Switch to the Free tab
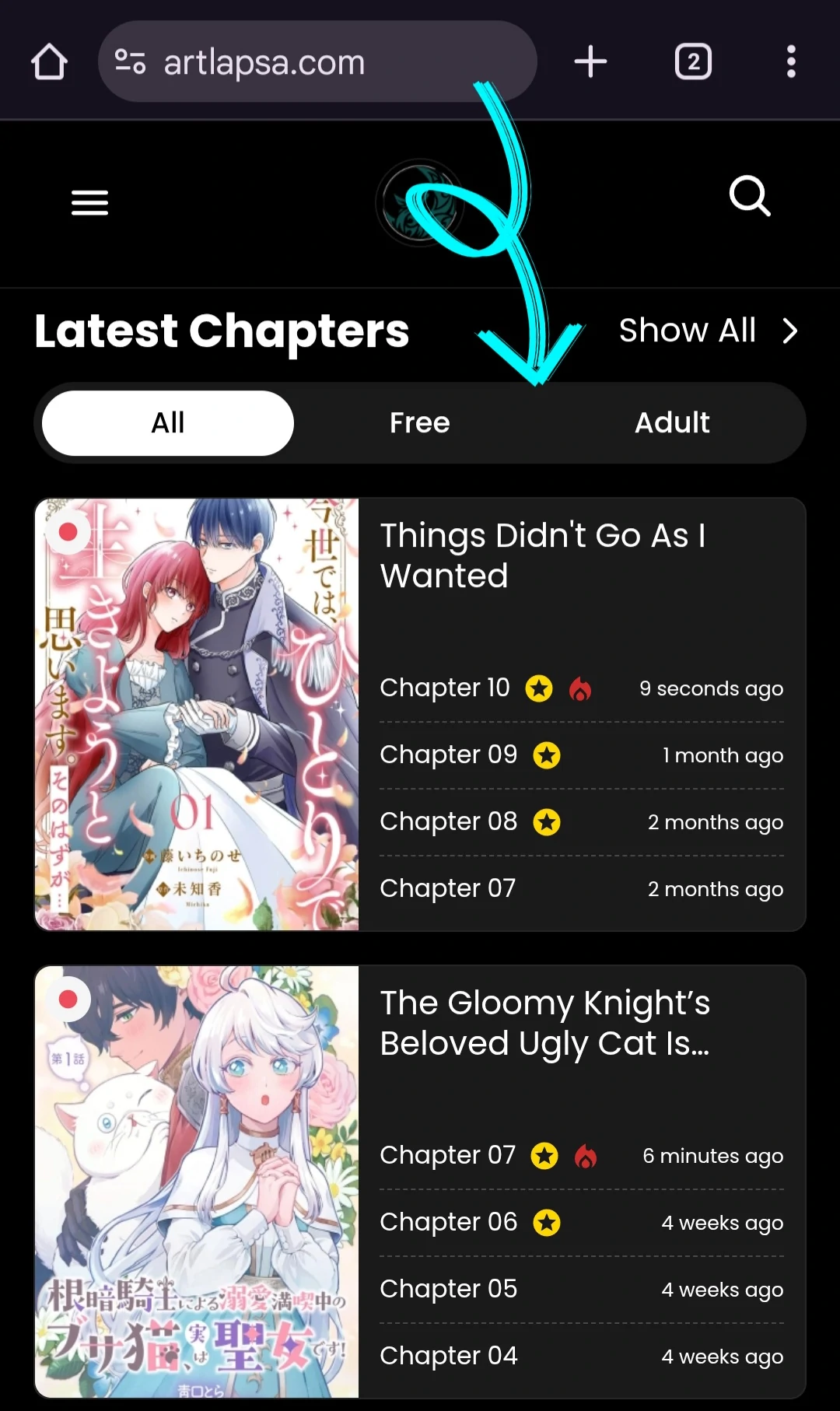Viewport: 840px width, 1411px height. 420,423
